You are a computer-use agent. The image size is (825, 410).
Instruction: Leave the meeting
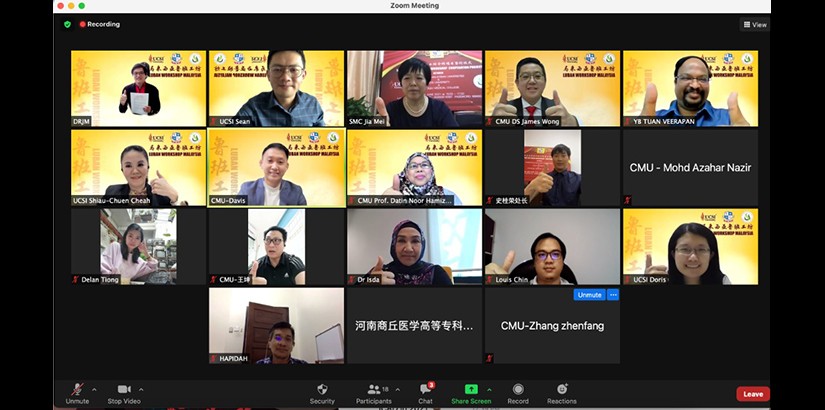752,394
